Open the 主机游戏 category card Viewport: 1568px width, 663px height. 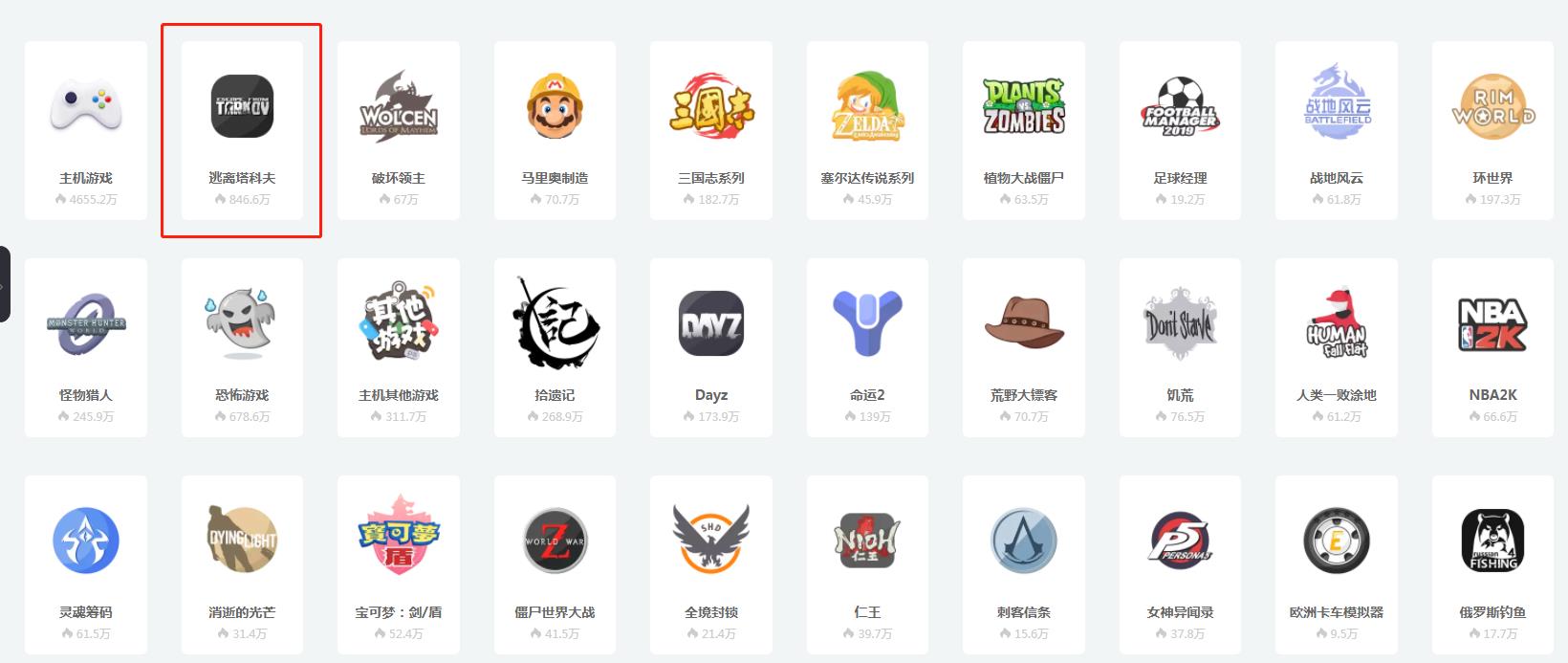(x=86, y=130)
